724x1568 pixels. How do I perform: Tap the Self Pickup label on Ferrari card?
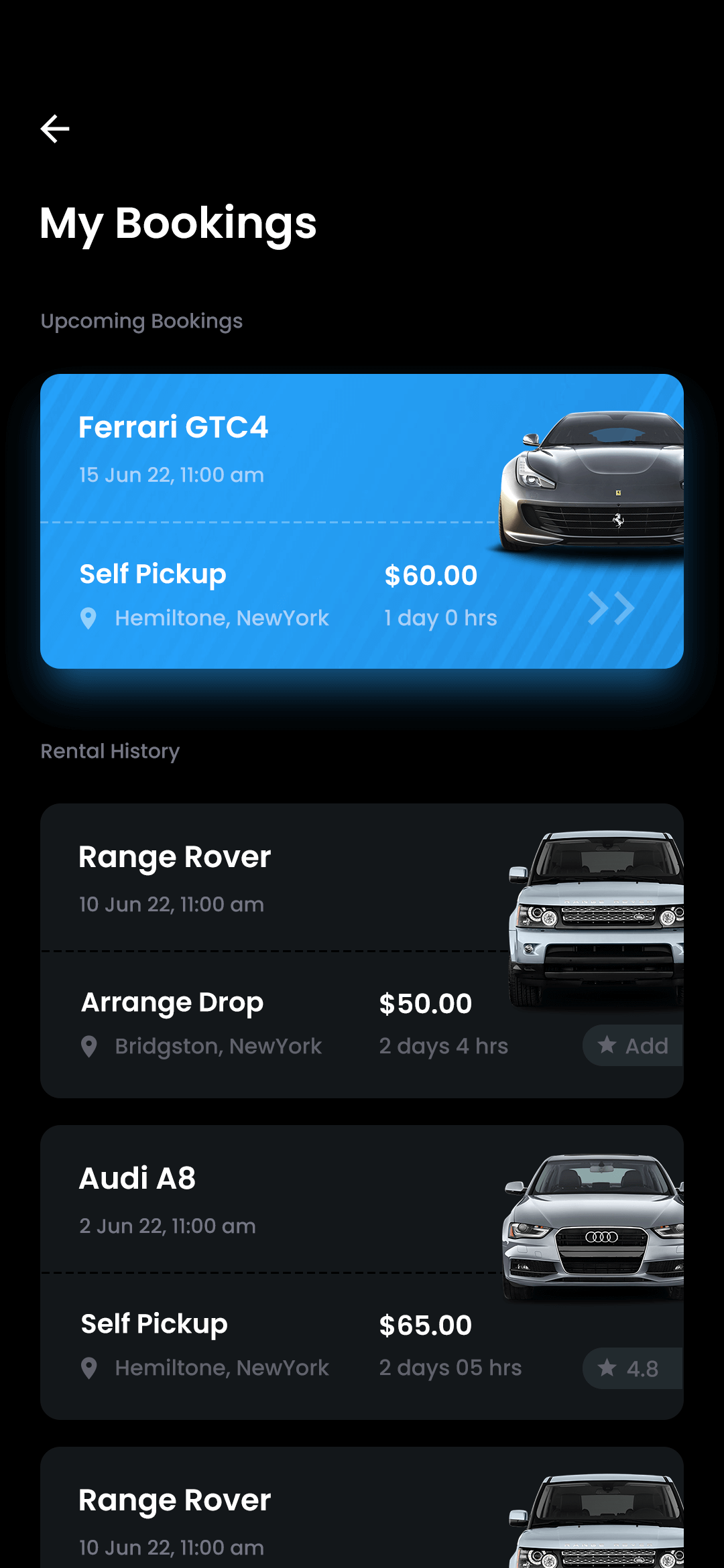[x=153, y=574]
